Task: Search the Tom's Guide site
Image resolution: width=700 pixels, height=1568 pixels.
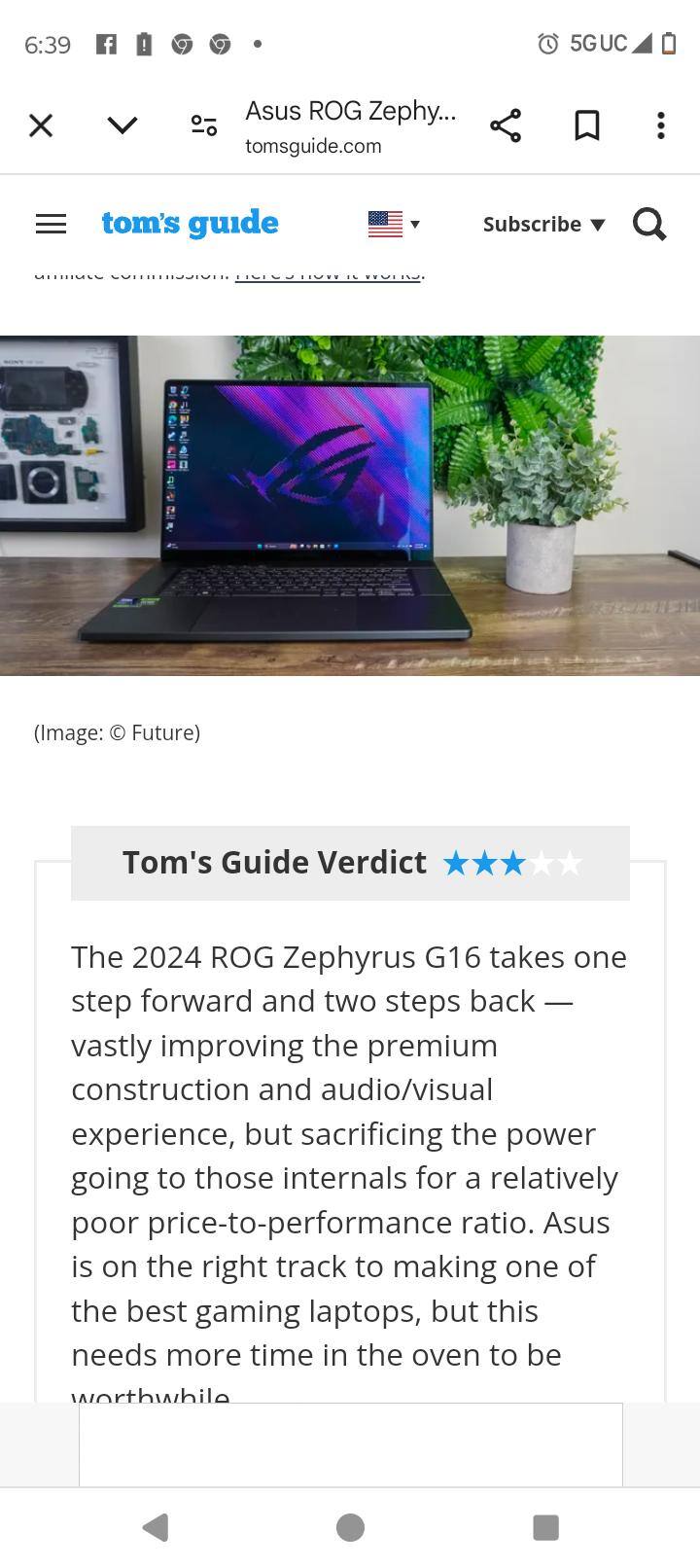Action: pos(649,224)
